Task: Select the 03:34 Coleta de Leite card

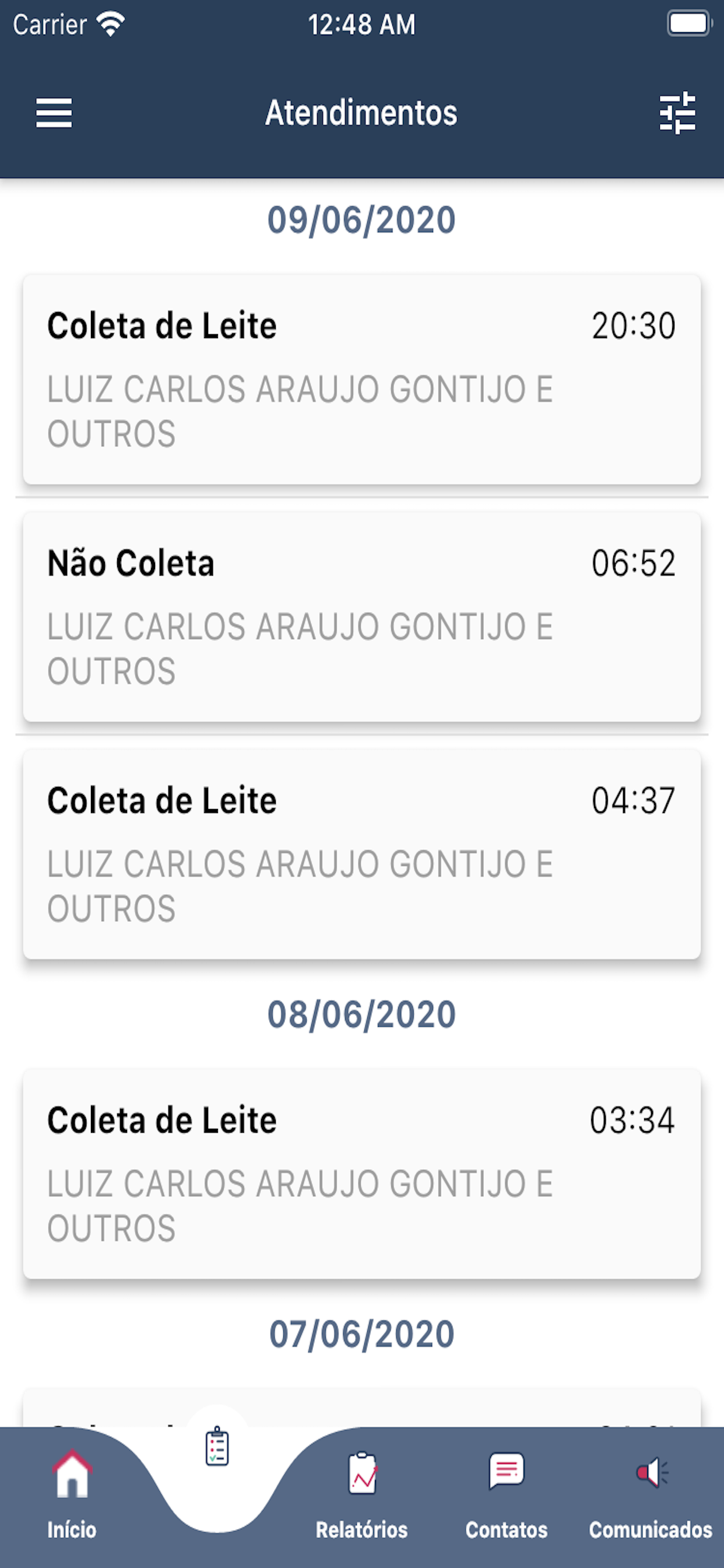Action: pos(361,1173)
